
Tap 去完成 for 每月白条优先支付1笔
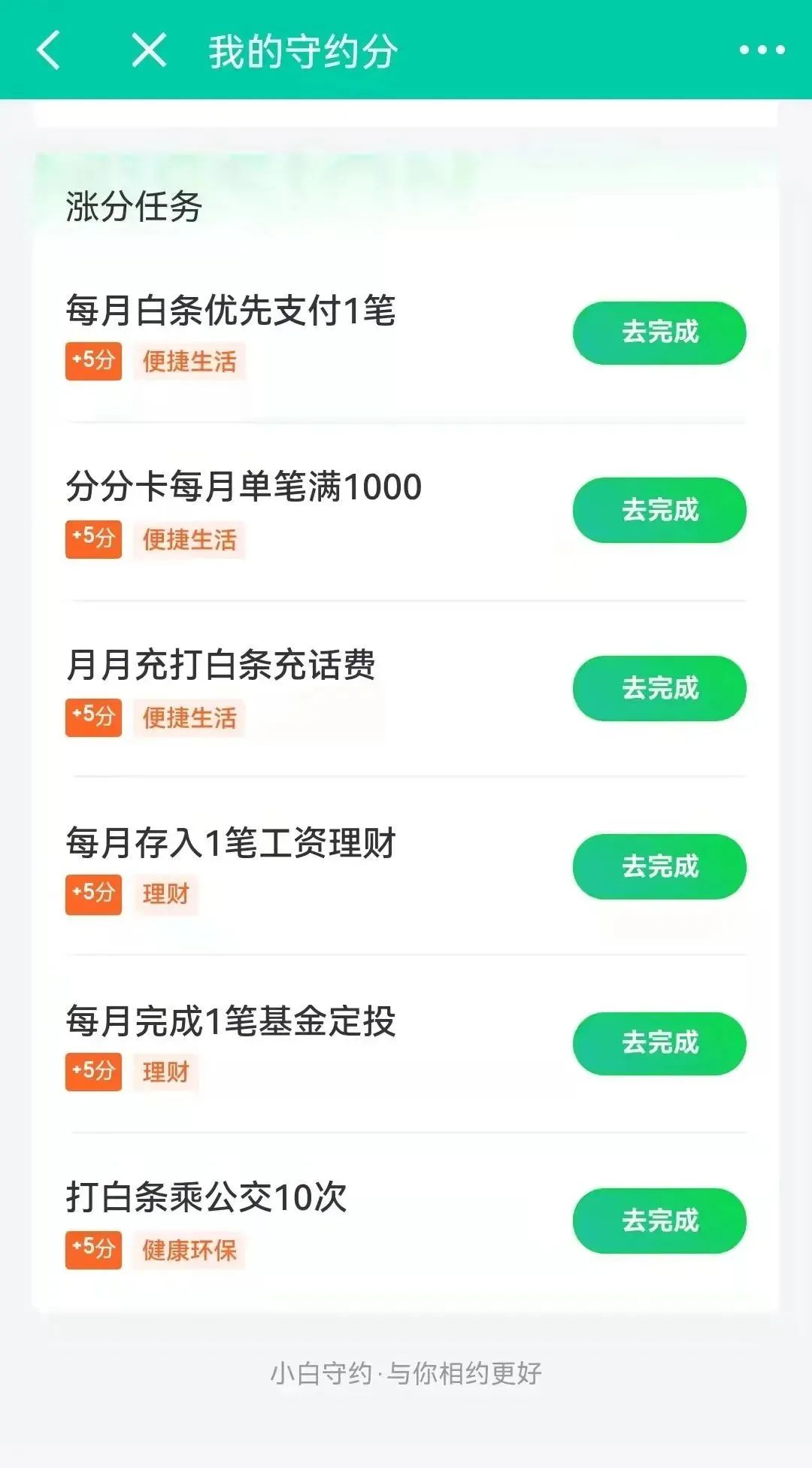coord(658,332)
